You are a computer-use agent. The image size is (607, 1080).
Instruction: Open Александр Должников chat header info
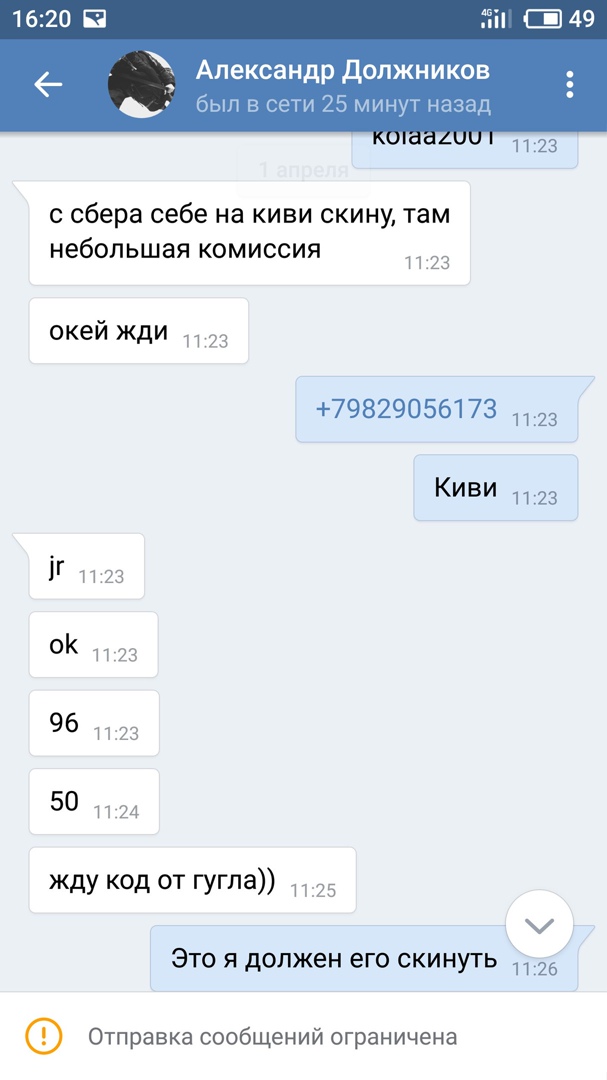[x=342, y=85]
